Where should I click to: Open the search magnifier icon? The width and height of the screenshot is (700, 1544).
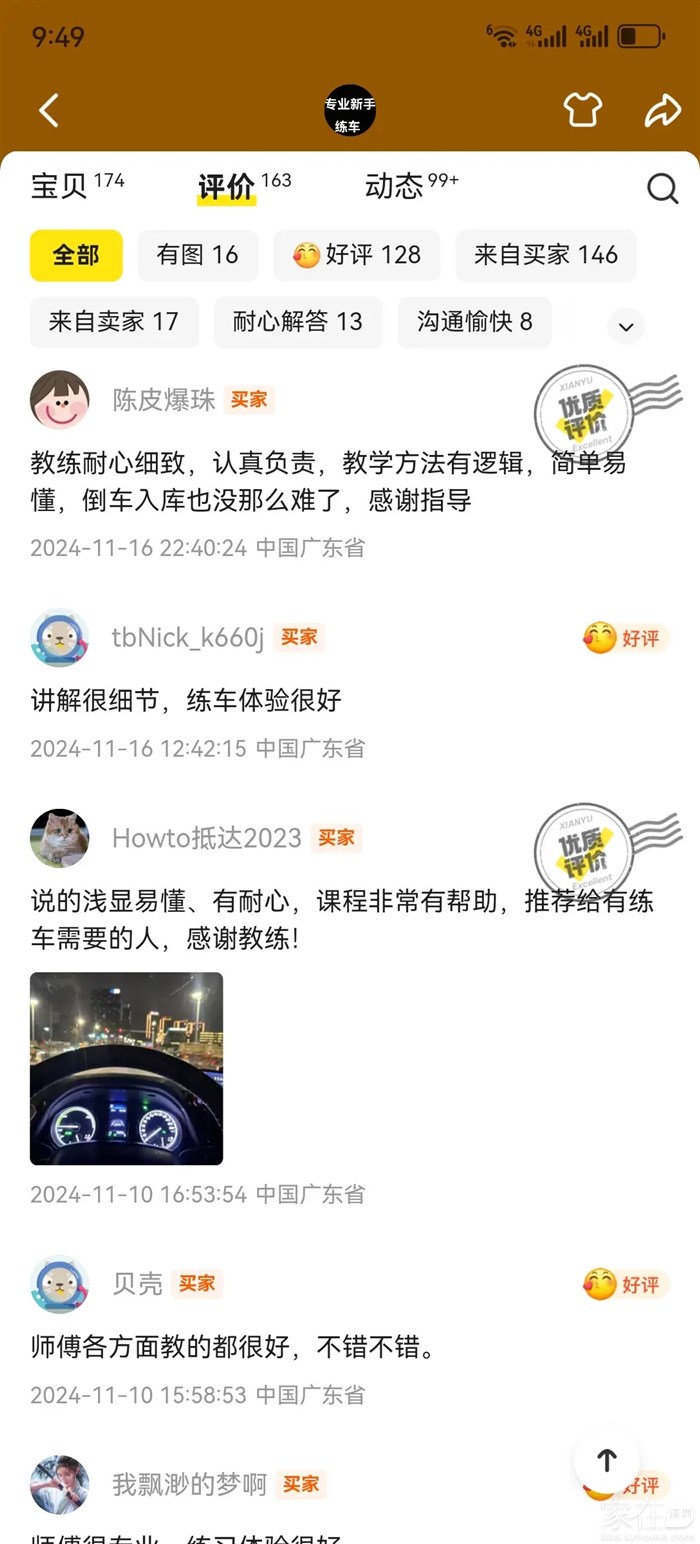(x=662, y=188)
